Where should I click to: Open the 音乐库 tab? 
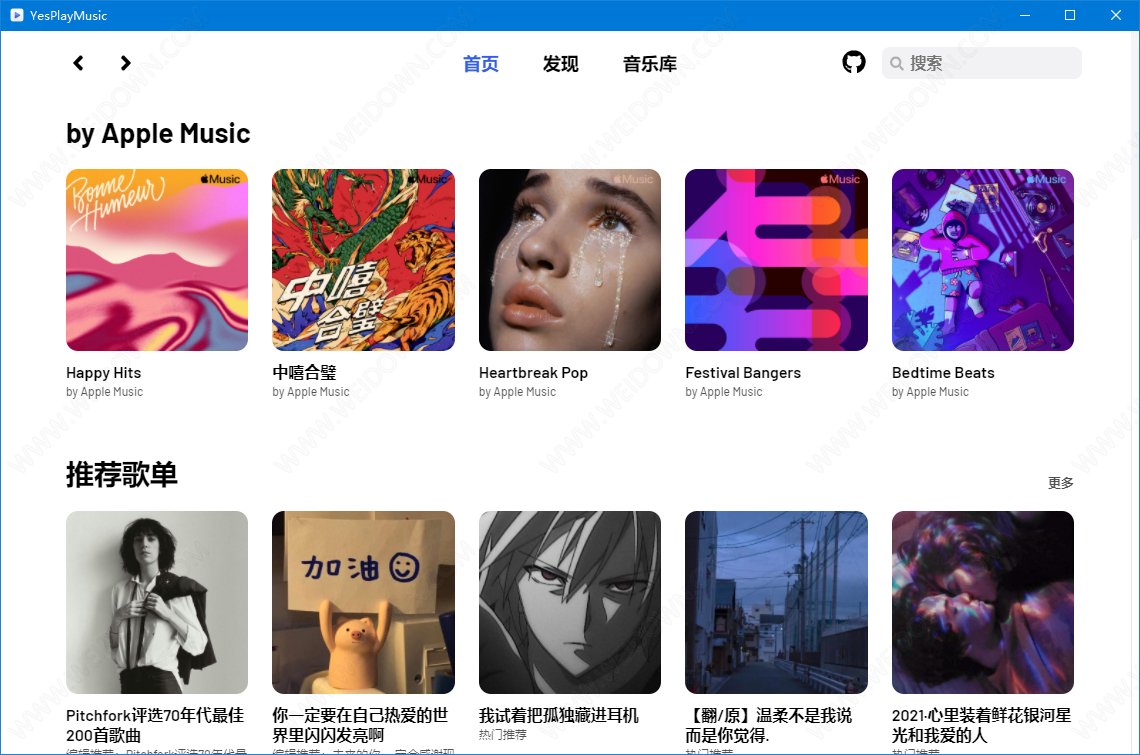(x=649, y=64)
